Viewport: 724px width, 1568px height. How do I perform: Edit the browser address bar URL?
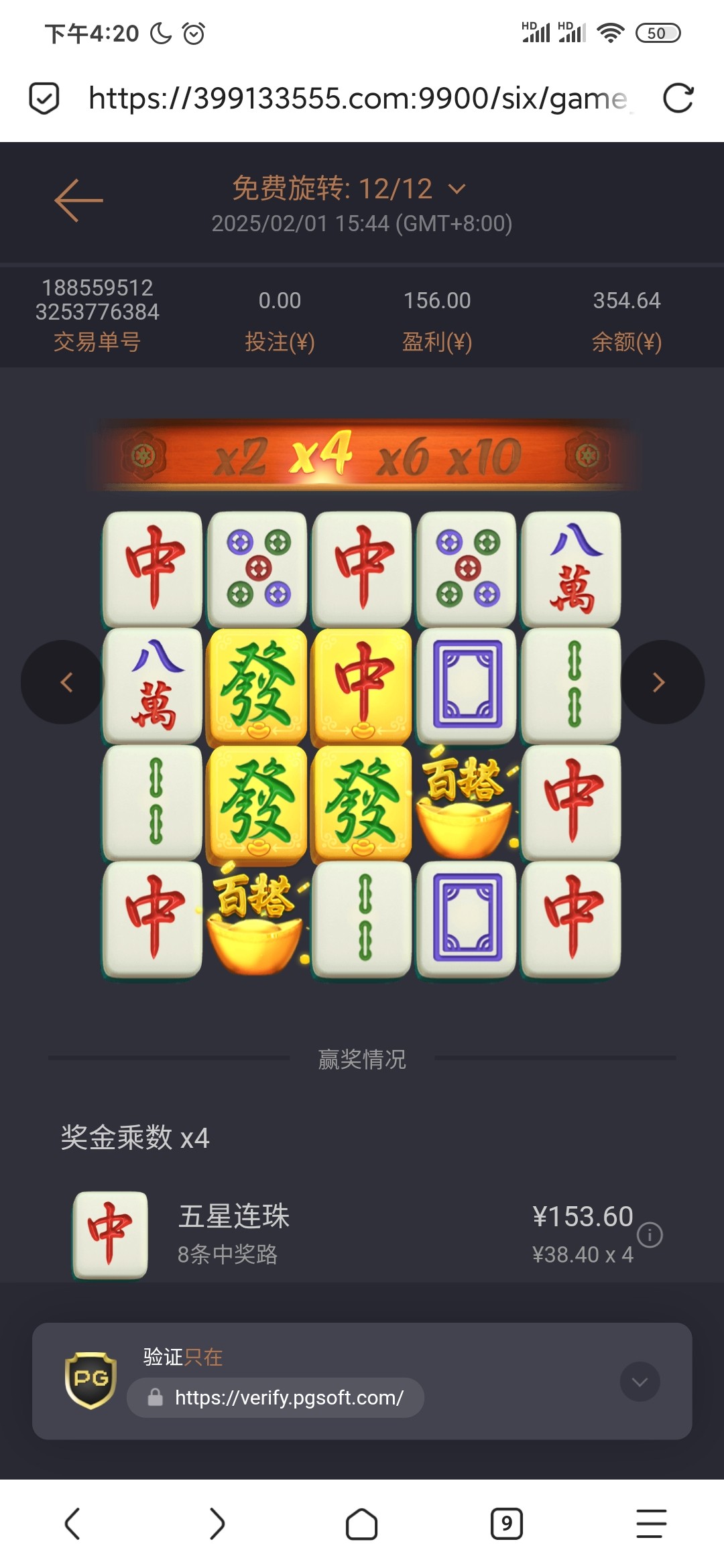(x=359, y=99)
